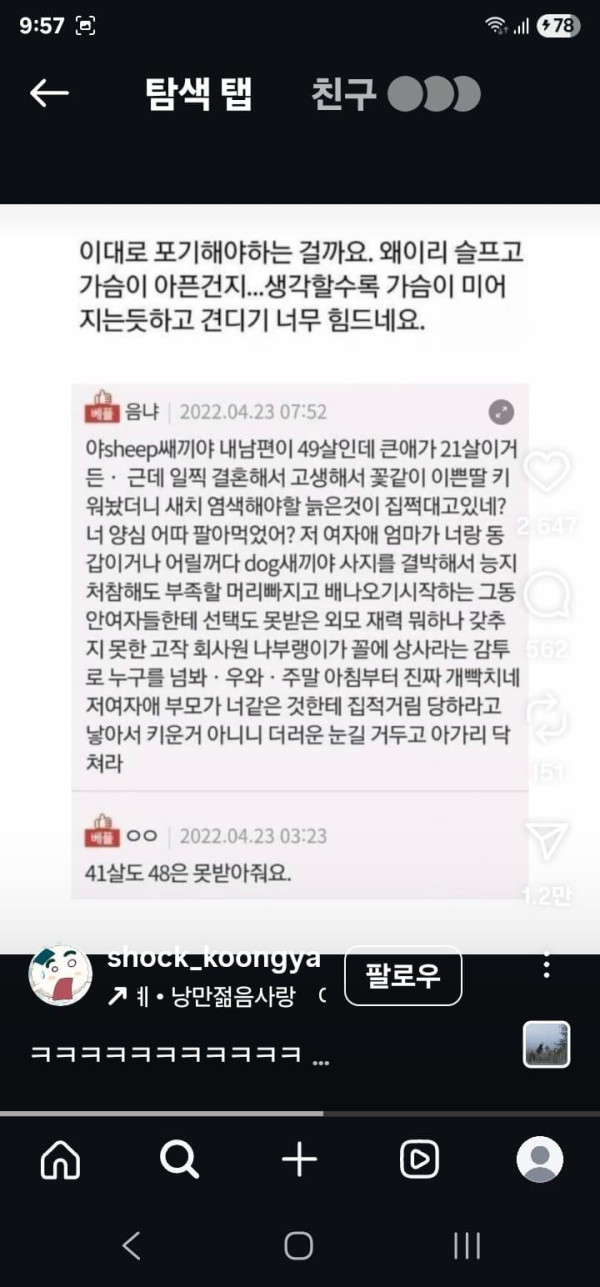Viewport: 600px width, 1287px height.
Task: Go to the Home feed tab
Action: 60,1160
